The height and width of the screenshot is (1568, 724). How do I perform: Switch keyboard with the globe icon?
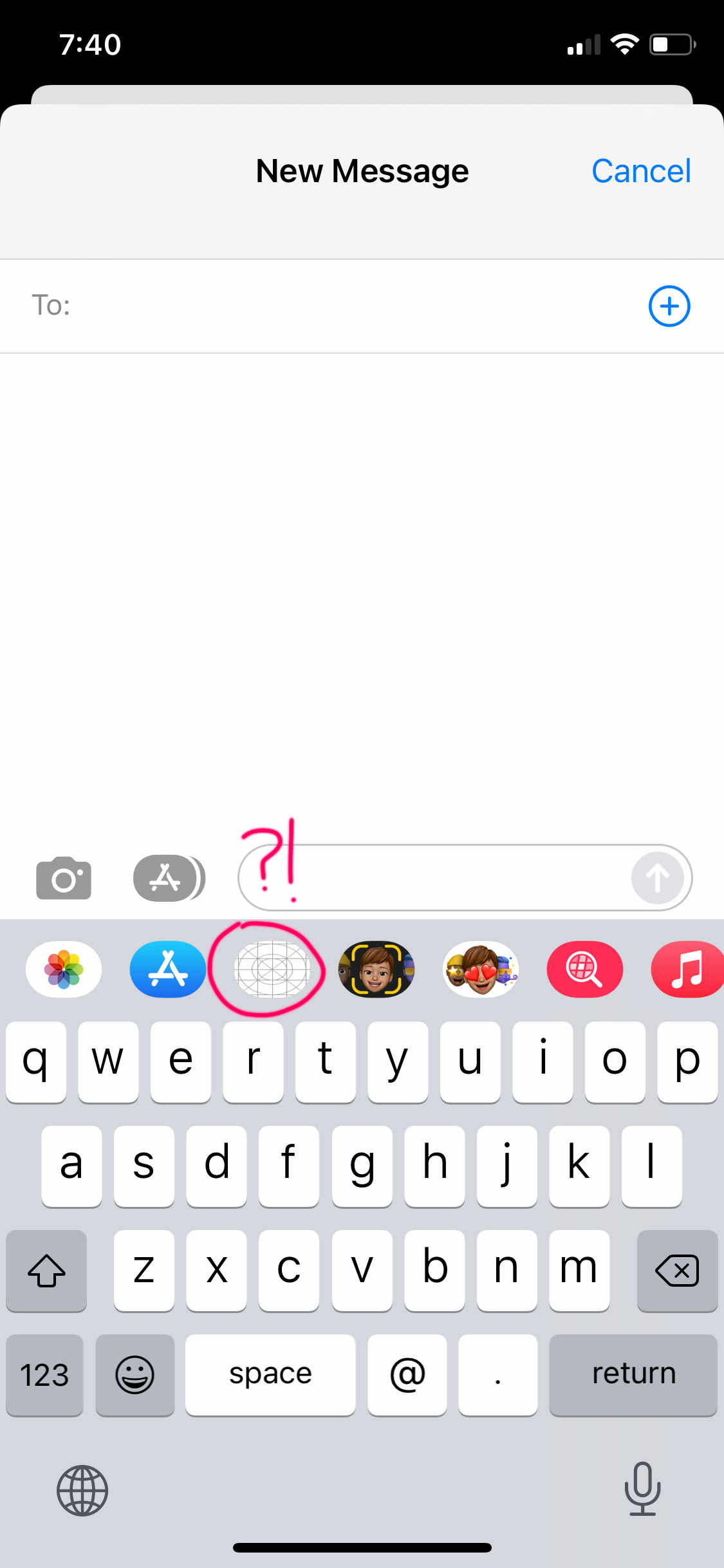[82, 1491]
